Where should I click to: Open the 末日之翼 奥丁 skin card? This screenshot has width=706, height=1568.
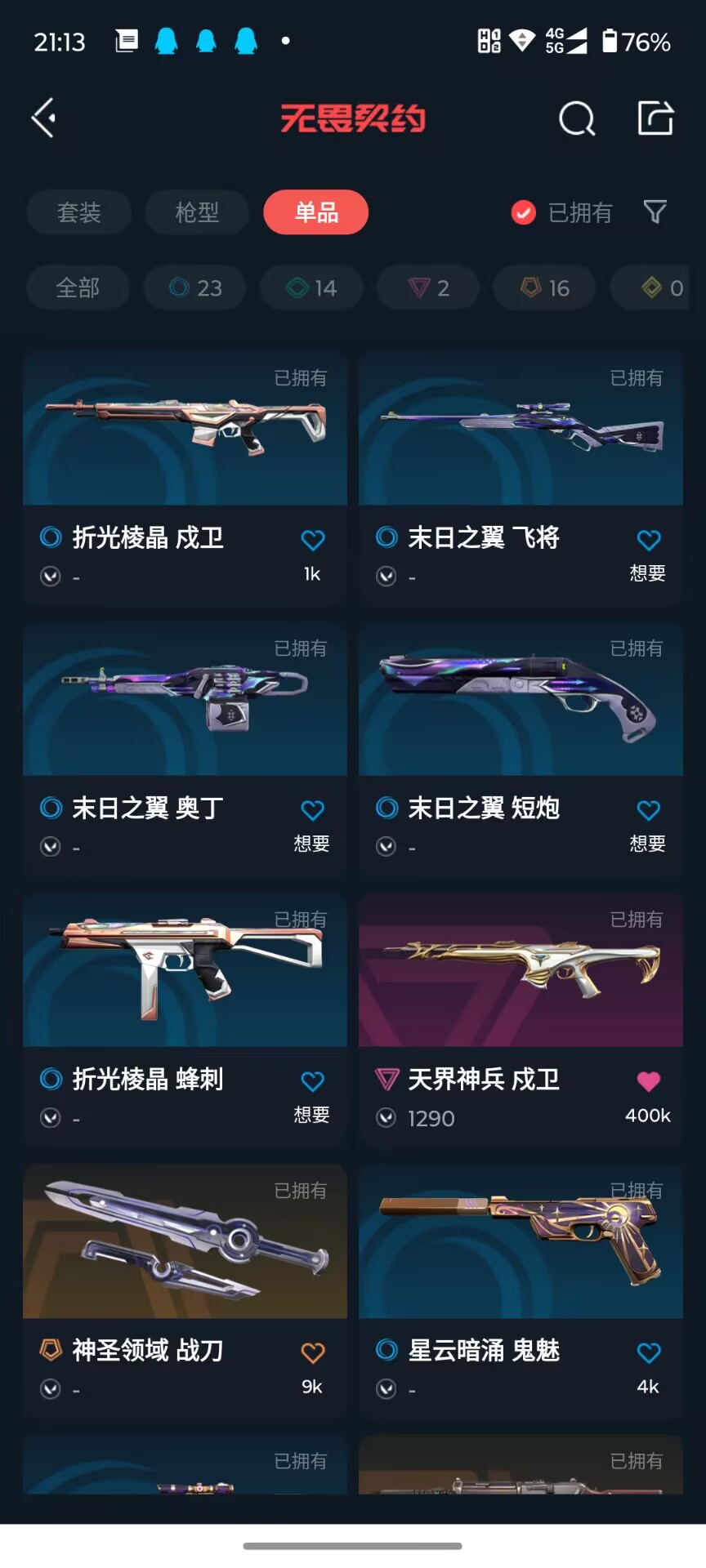coord(185,701)
